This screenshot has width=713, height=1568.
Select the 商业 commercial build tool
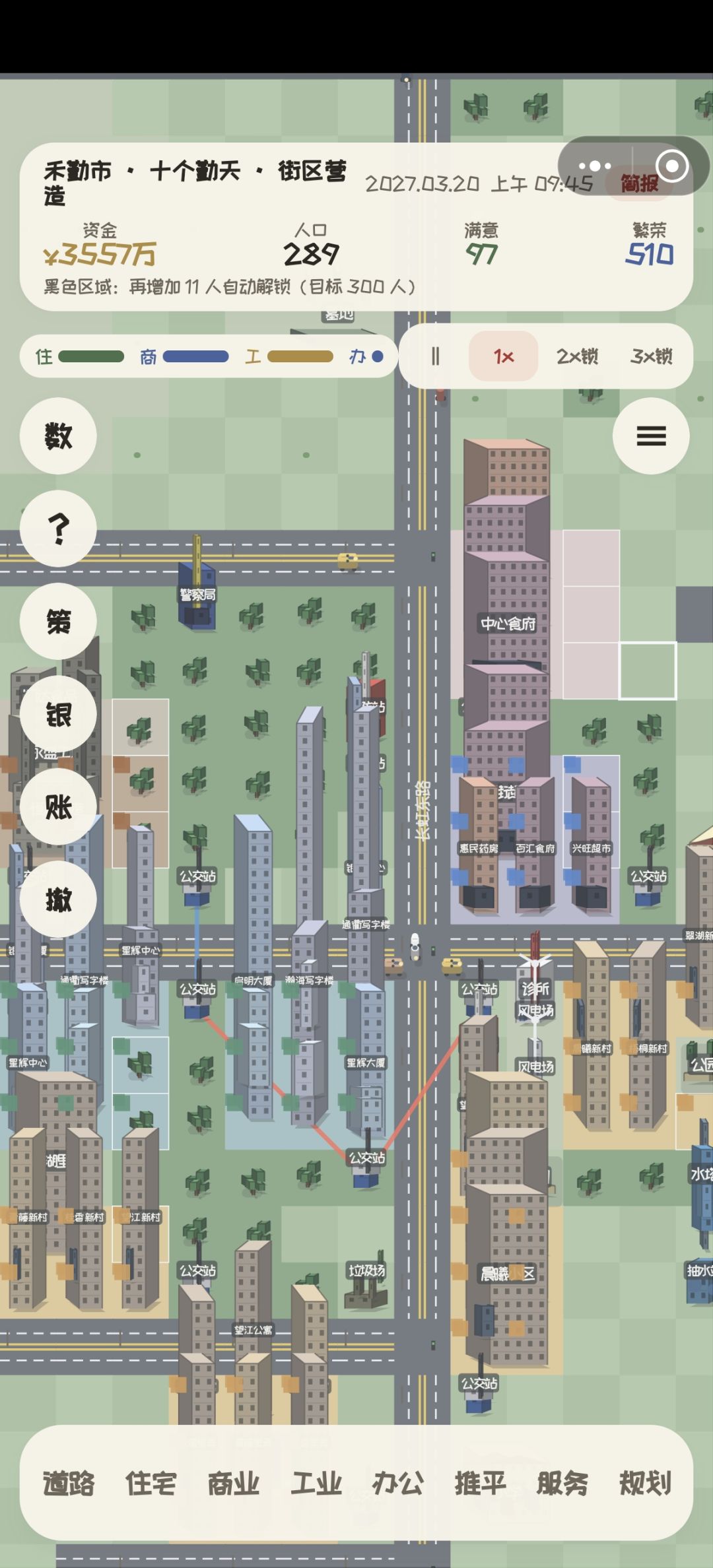coord(234,1484)
